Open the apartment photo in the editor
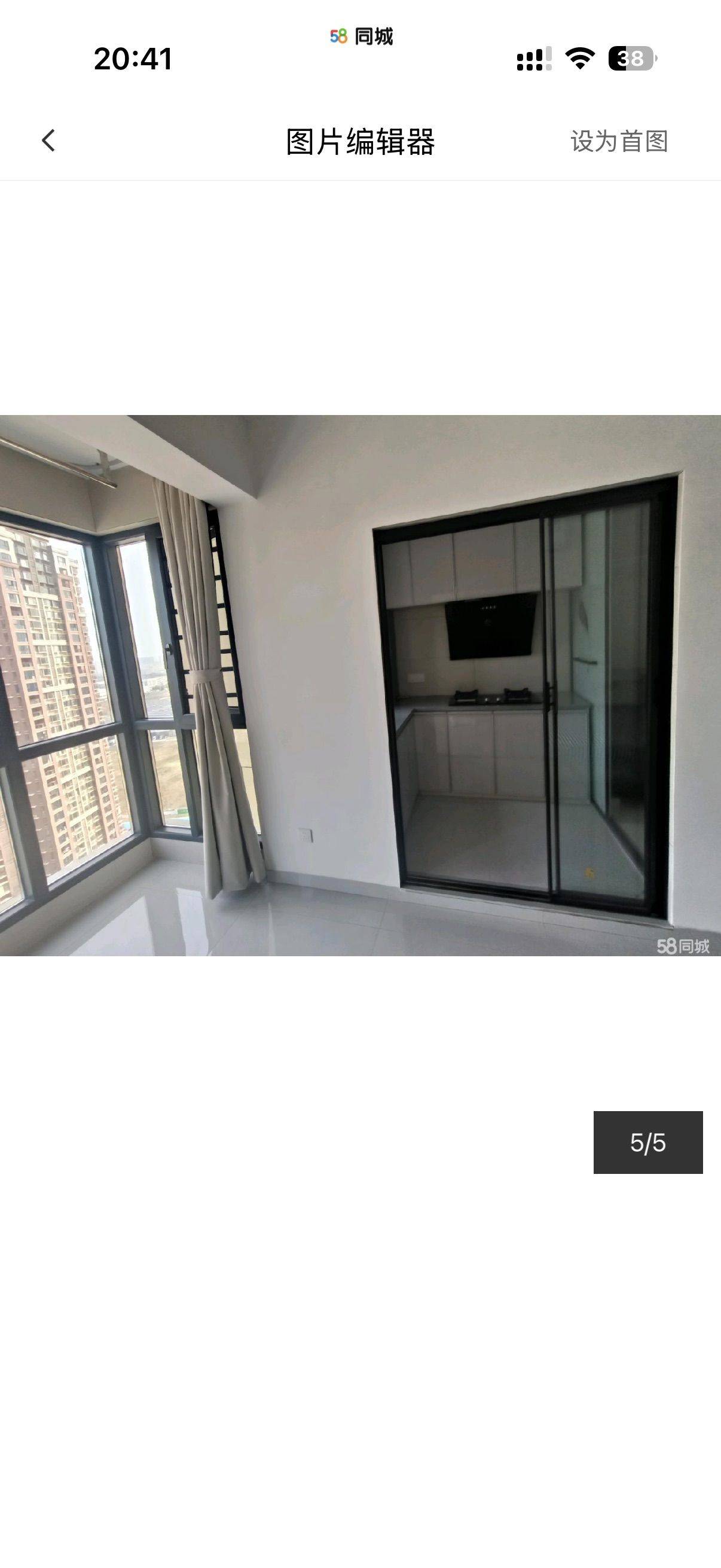The height and width of the screenshot is (1568, 721). pos(360,685)
